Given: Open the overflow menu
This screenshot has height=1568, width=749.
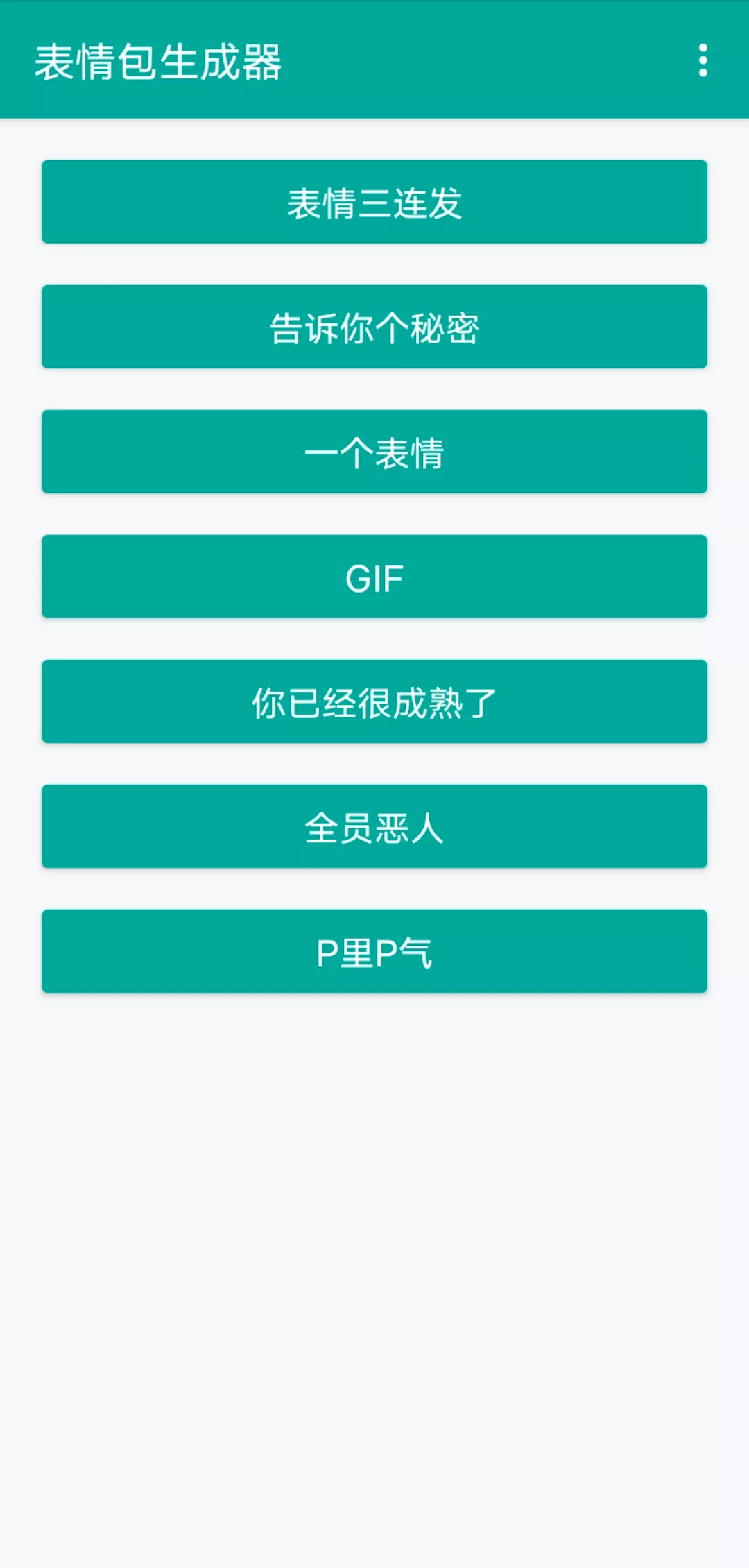Looking at the screenshot, I should coord(703,60).
